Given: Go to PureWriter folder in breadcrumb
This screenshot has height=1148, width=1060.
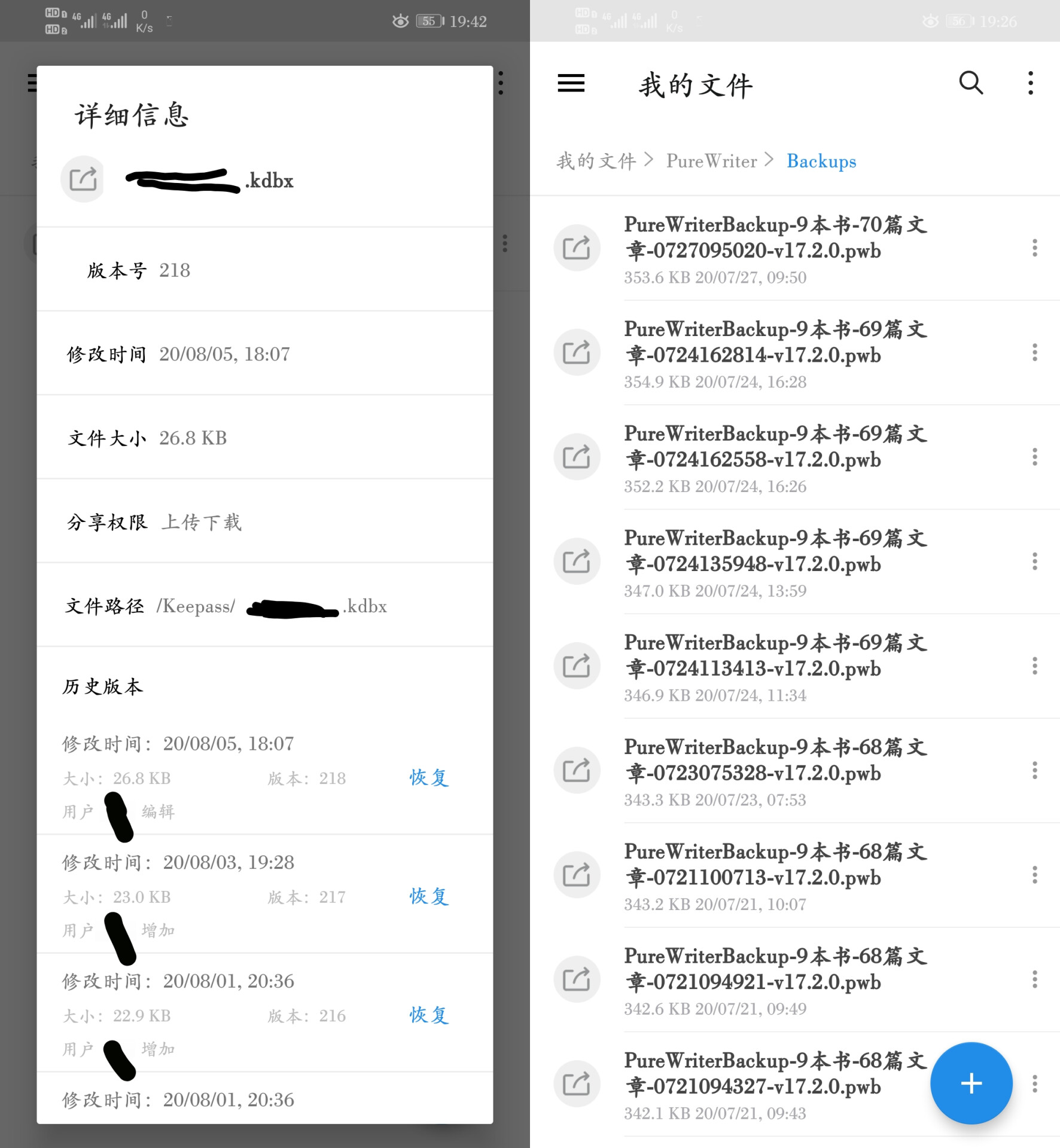Looking at the screenshot, I should pos(711,161).
